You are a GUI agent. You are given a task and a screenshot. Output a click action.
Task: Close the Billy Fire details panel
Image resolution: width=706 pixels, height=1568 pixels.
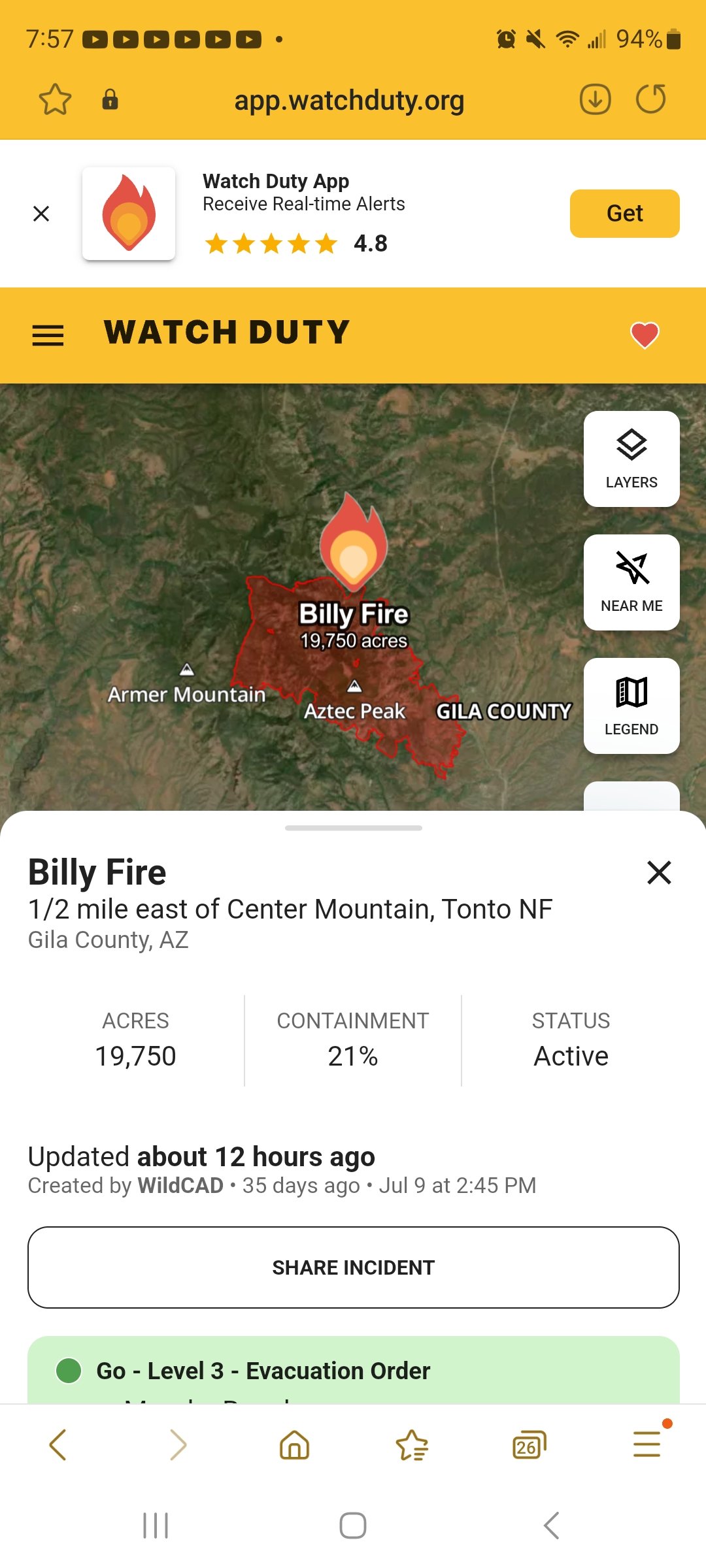[659, 872]
